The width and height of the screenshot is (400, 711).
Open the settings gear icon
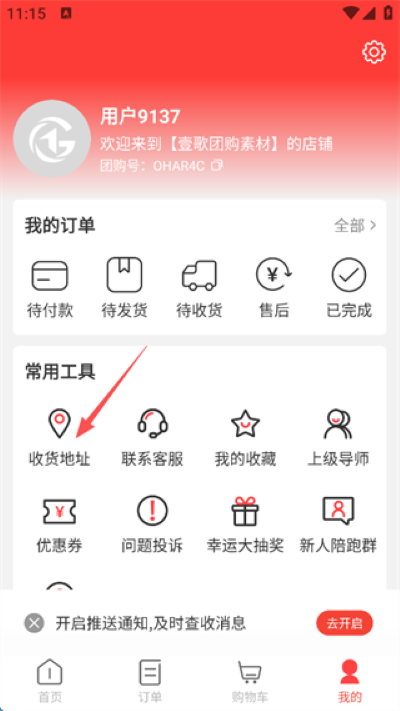tap(374, 52)
